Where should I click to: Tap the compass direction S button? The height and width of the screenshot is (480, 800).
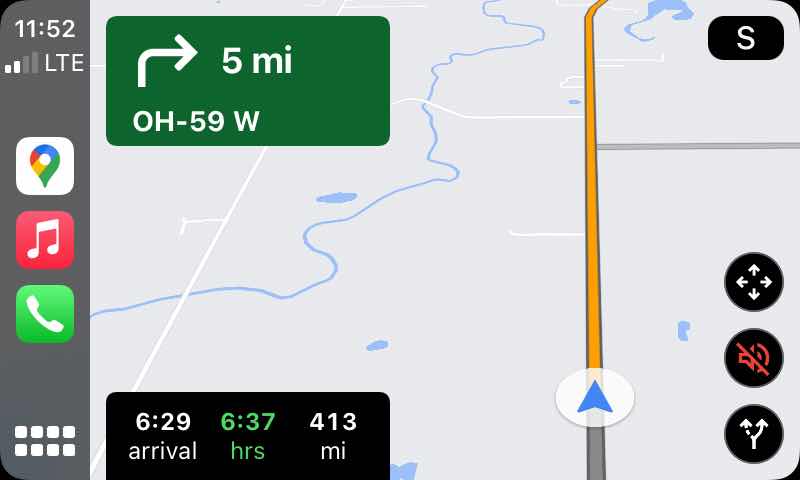tap(745, 38)
